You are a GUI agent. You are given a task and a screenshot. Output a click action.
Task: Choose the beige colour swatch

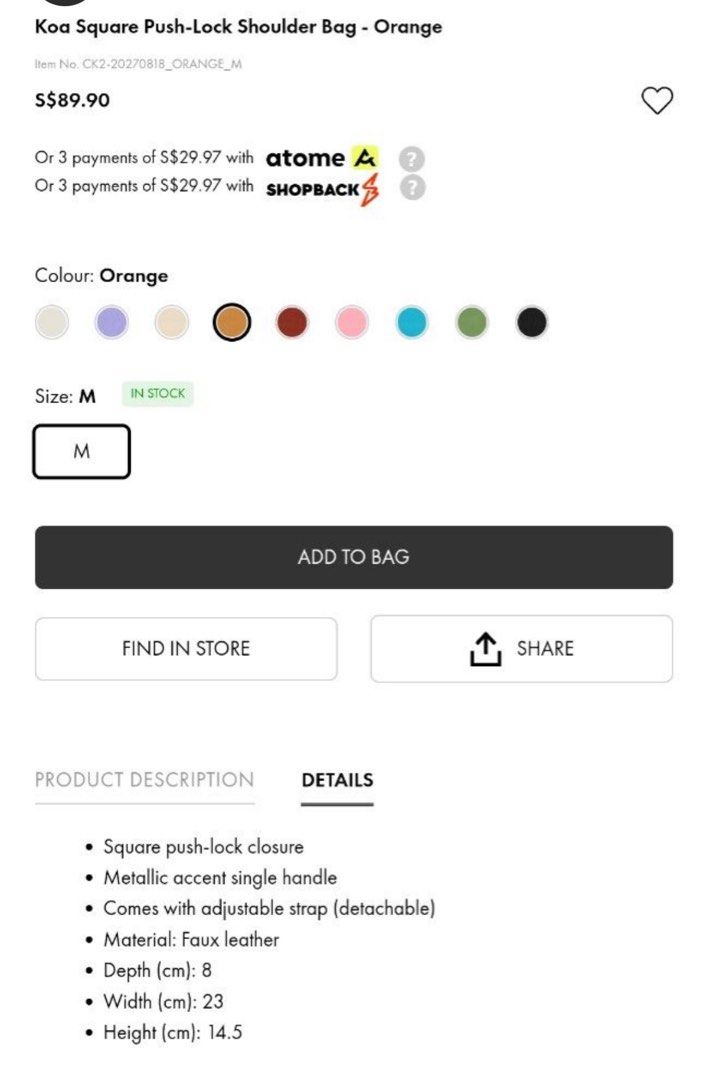171,322
